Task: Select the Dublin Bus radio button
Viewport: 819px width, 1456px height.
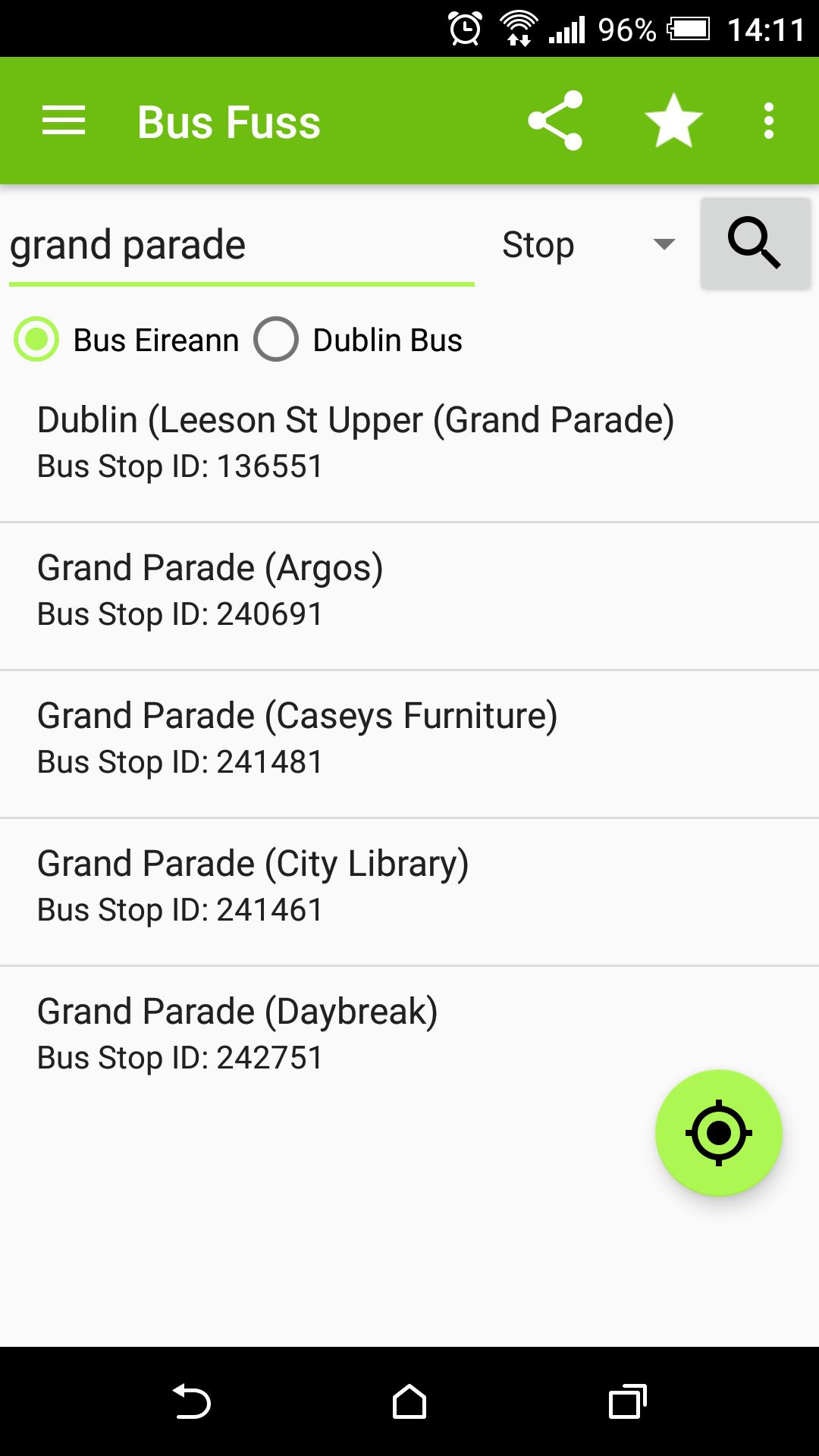Action: [278, 339]
